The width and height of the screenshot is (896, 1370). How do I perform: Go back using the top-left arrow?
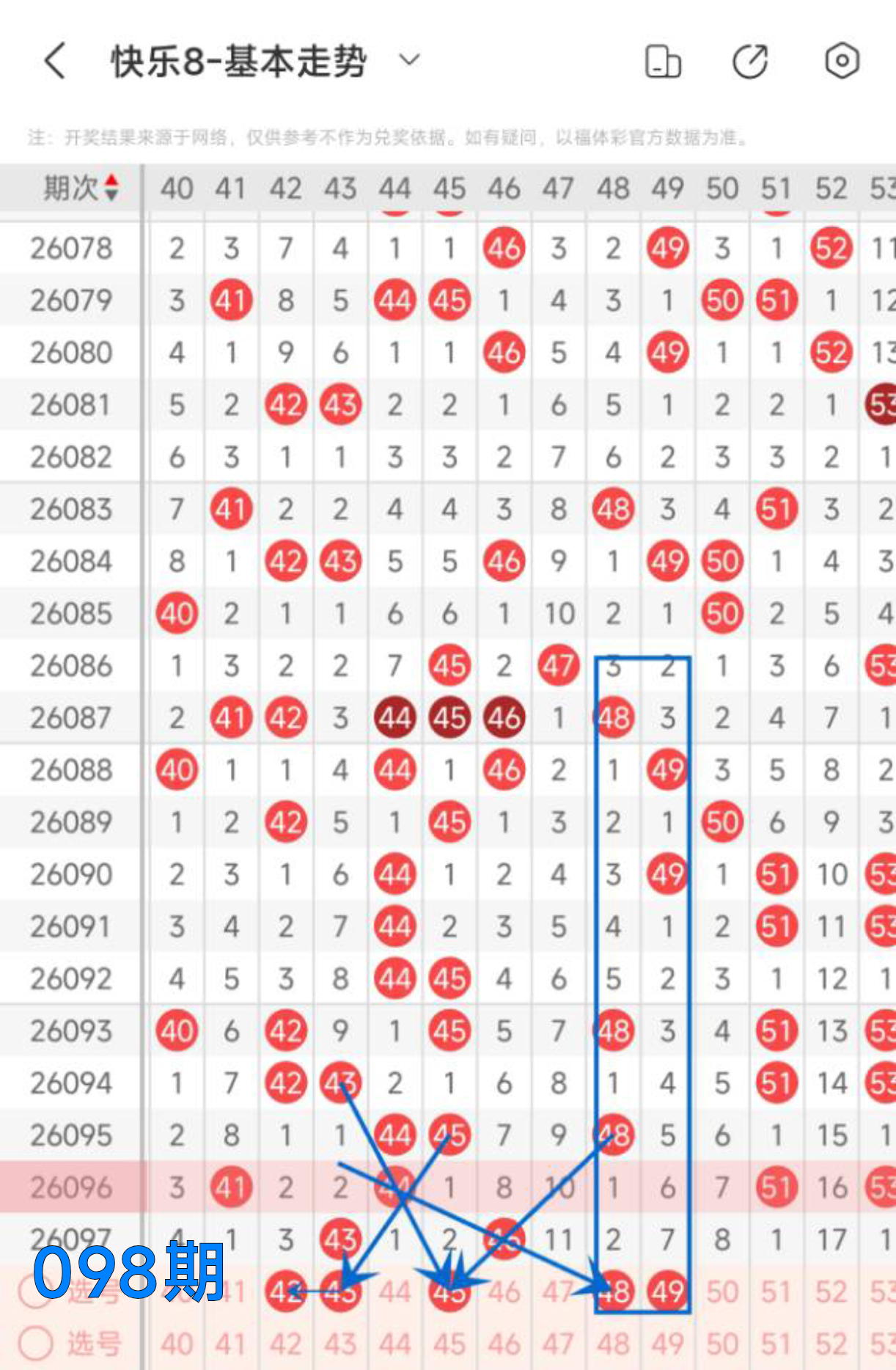tap(56, 60)
